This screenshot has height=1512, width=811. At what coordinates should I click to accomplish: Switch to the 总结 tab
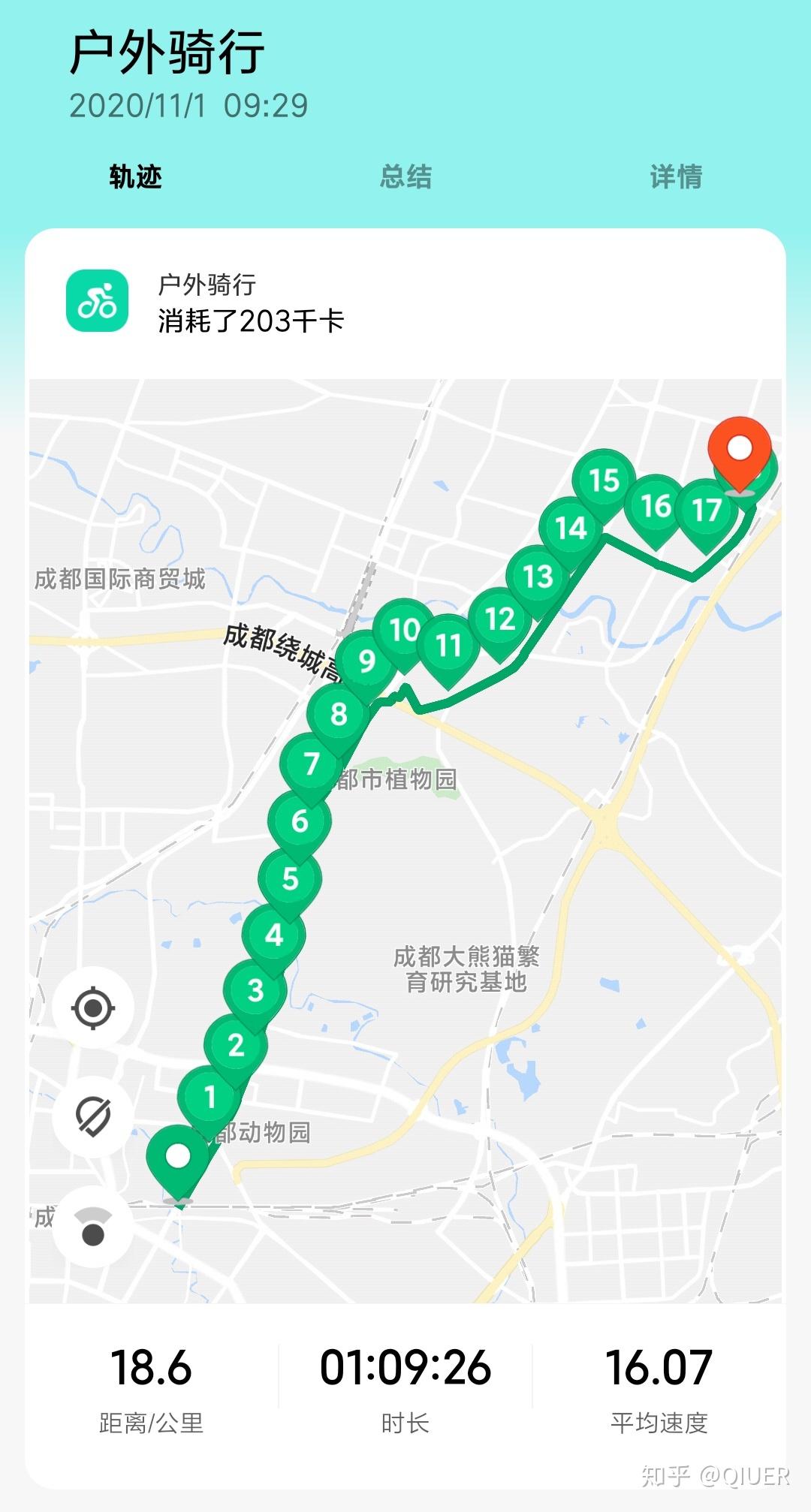point(405,178)
